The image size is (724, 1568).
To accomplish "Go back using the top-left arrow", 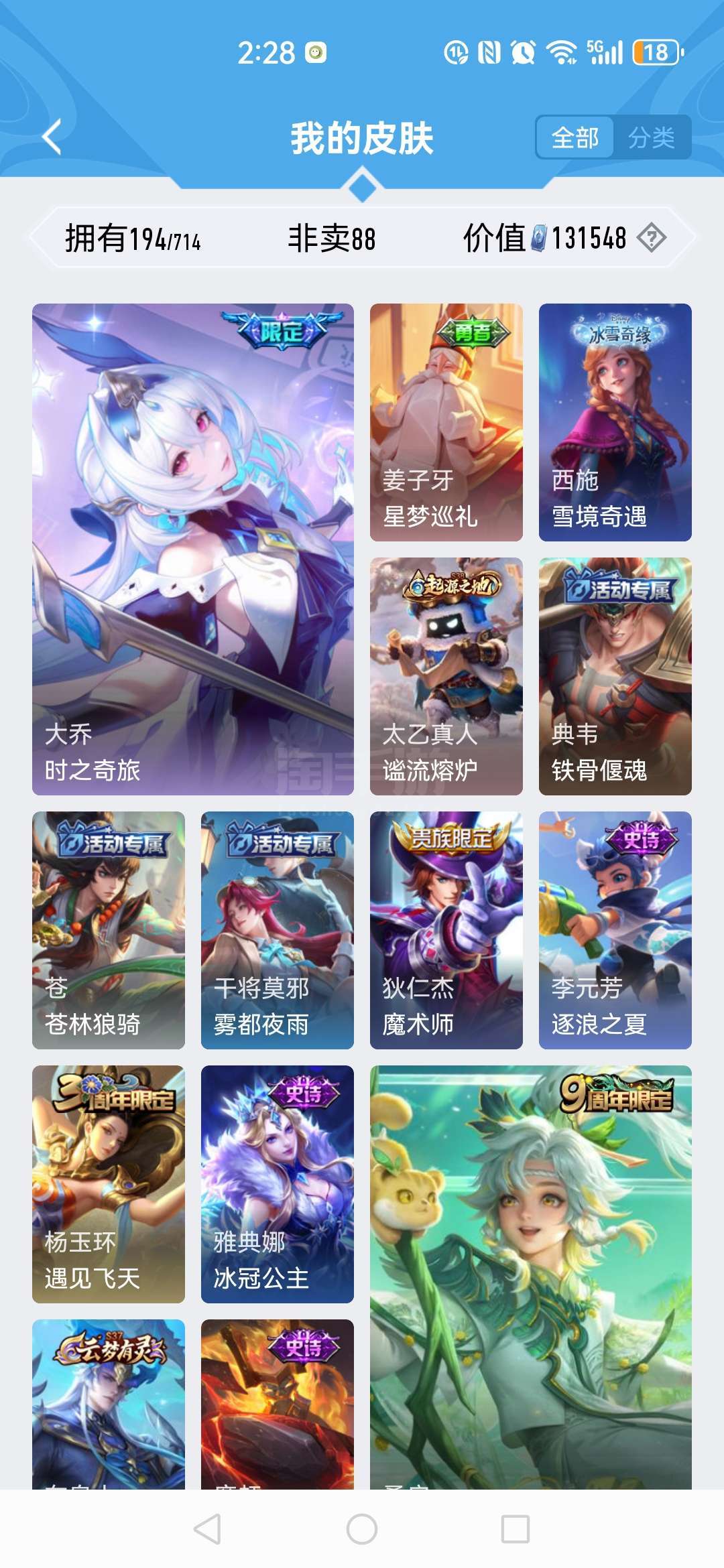I will (x=52, y=137).
